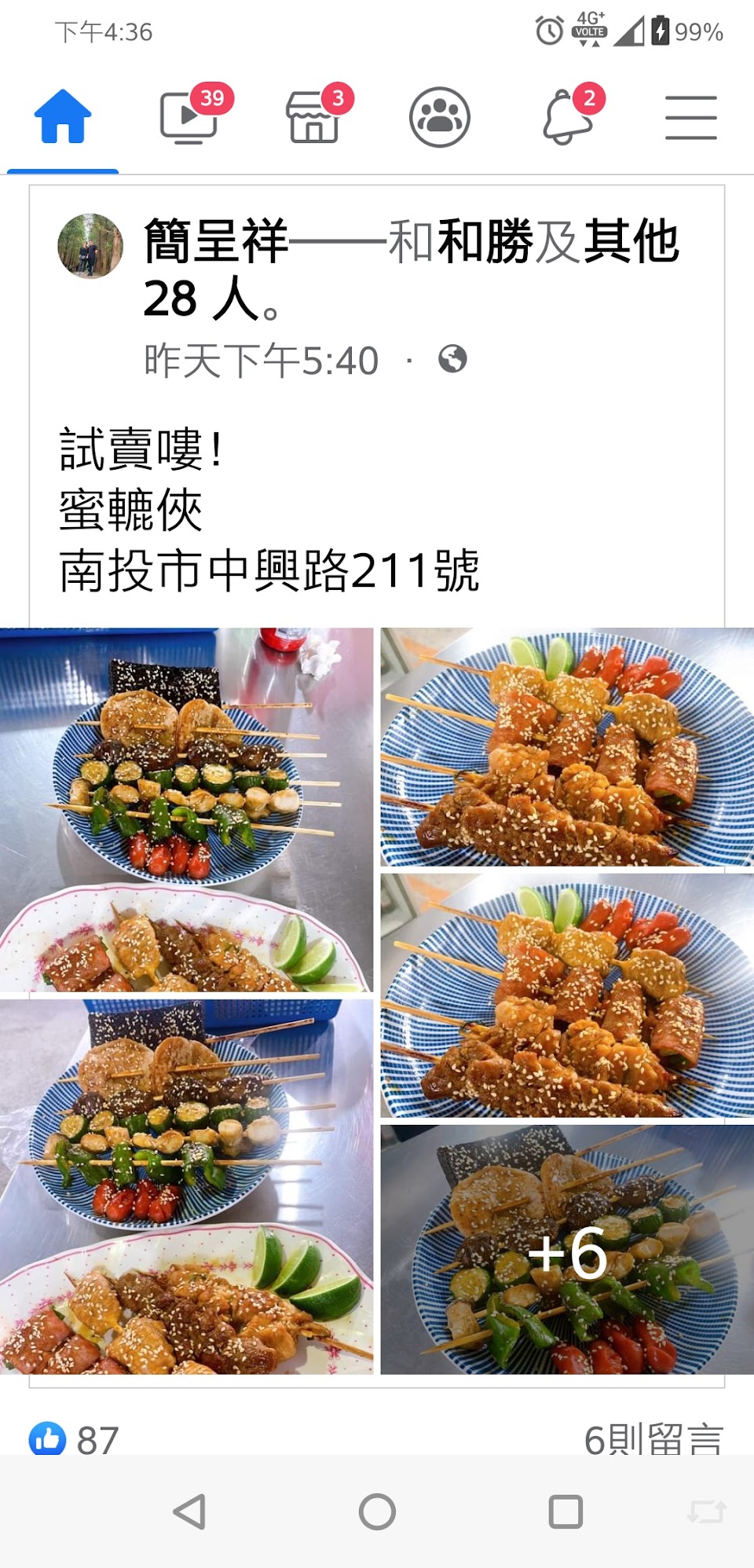754x1568 pixels.
Task: Open tagged friend 和和勝's profile
Action: coord(485,241)
